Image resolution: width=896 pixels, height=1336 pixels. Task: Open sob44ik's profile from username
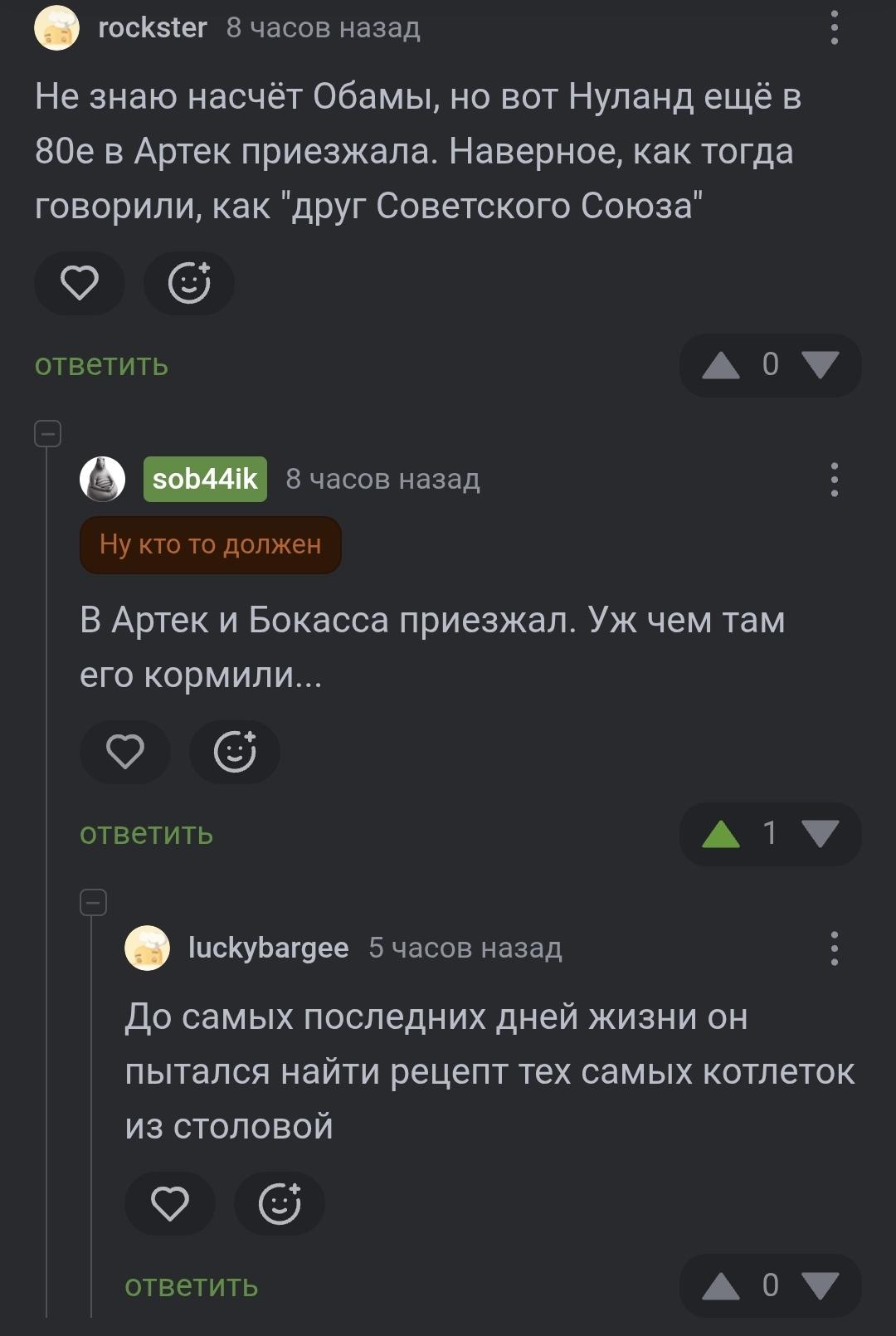(x=205, y=479)
